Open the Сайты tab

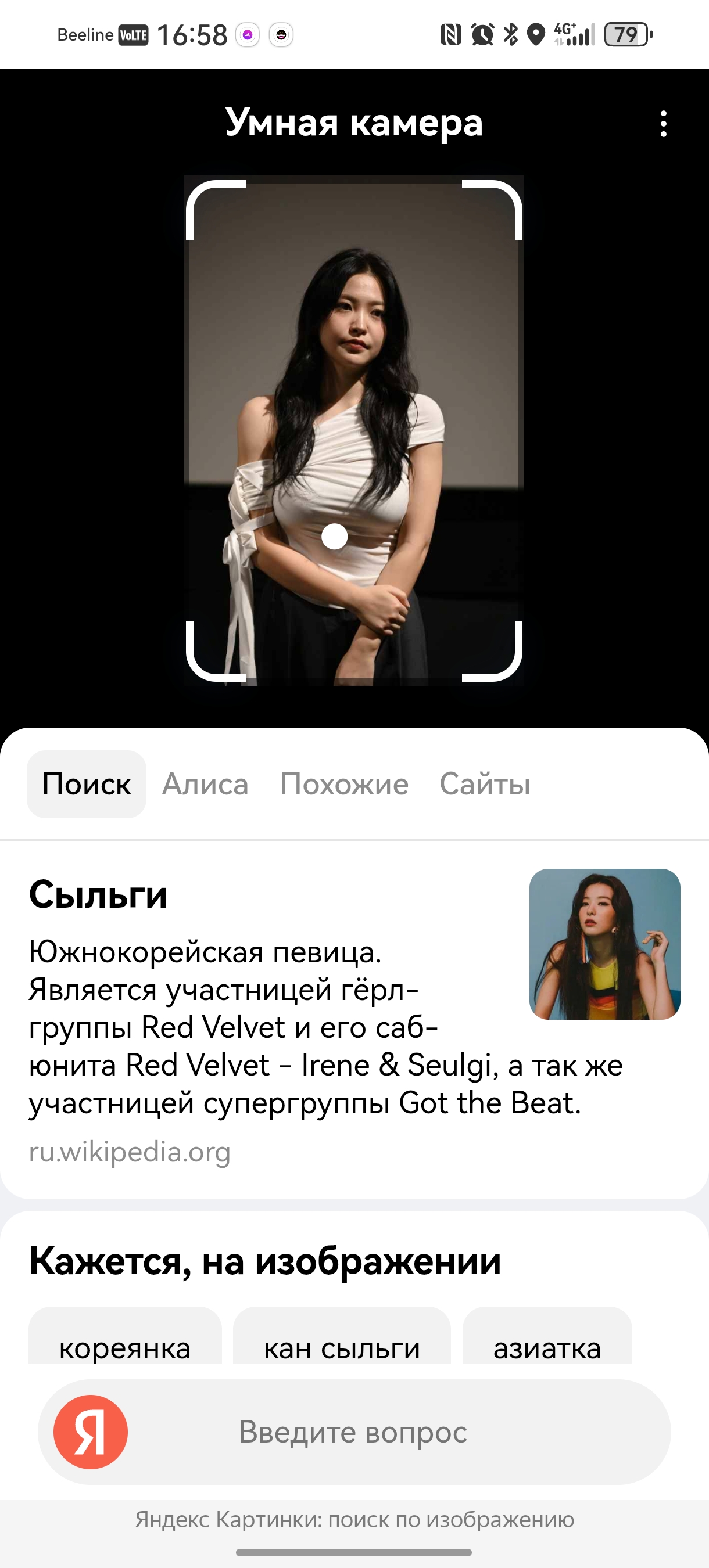(485, 784)
